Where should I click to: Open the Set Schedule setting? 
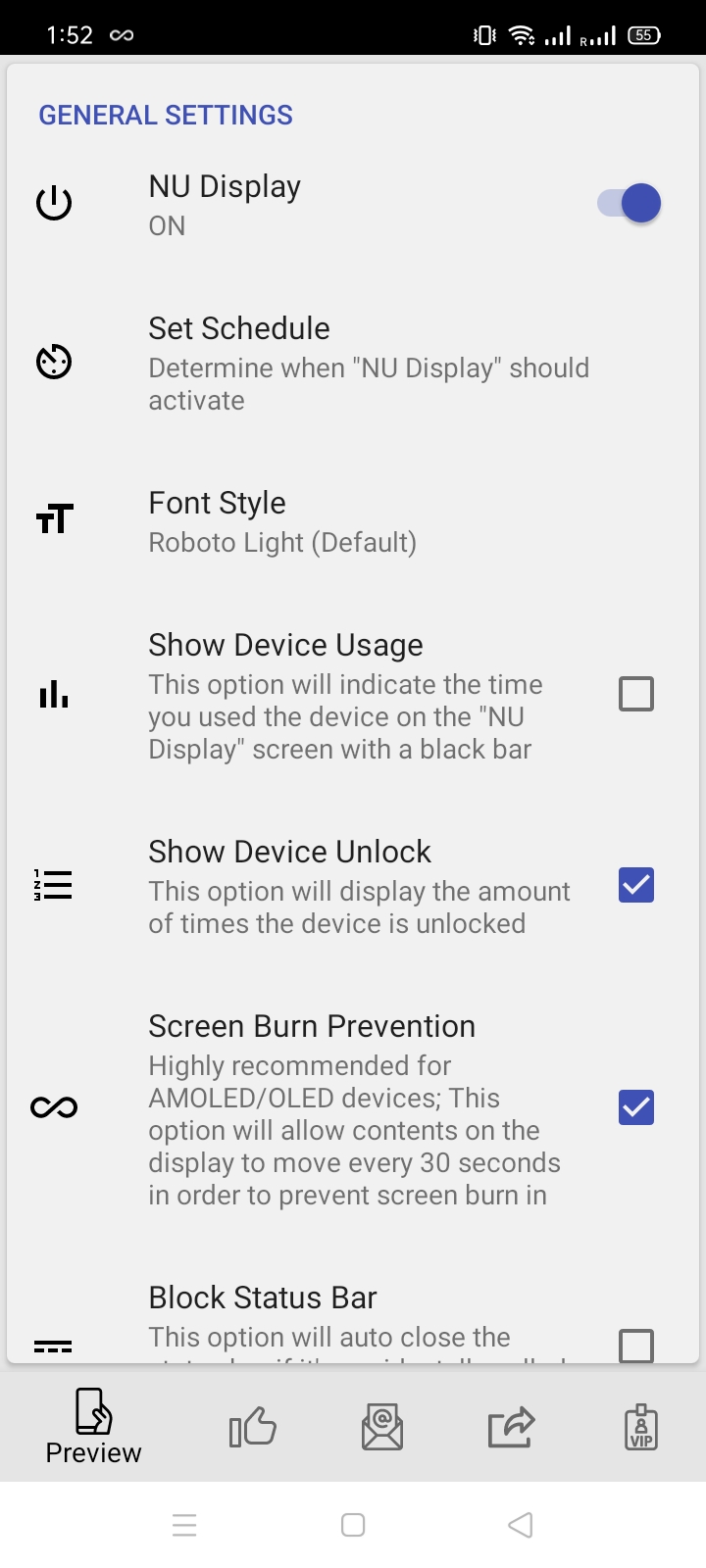[x=353, y=363]
